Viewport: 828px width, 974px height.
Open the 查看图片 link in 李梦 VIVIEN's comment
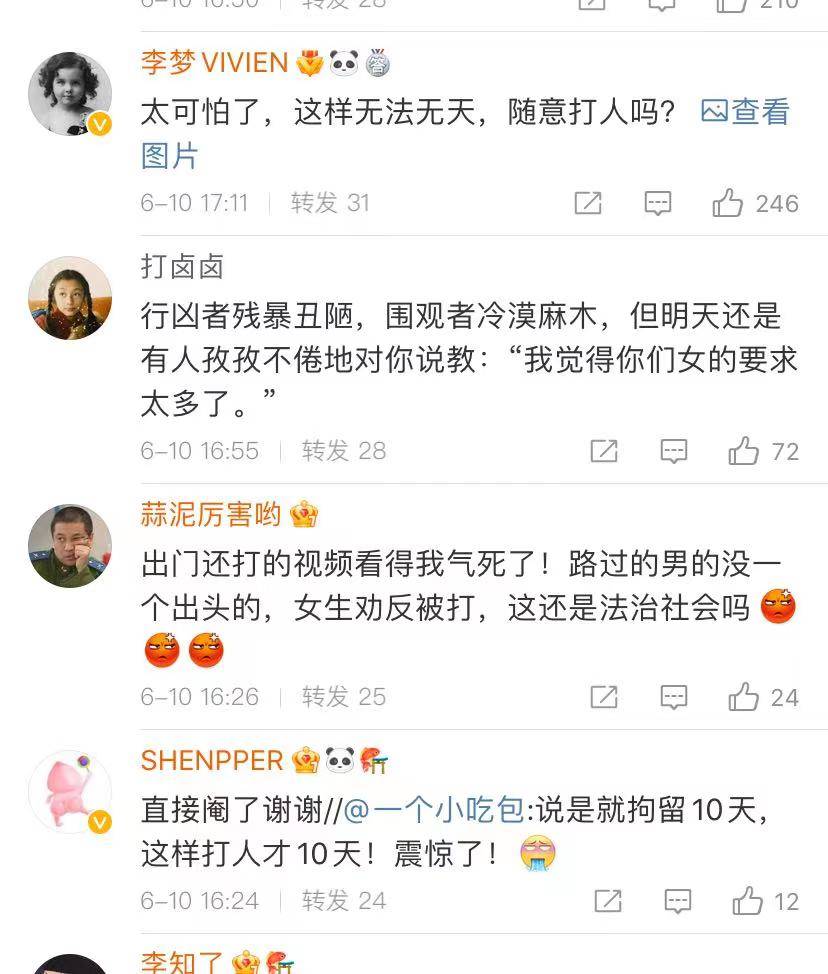(746, 112)
